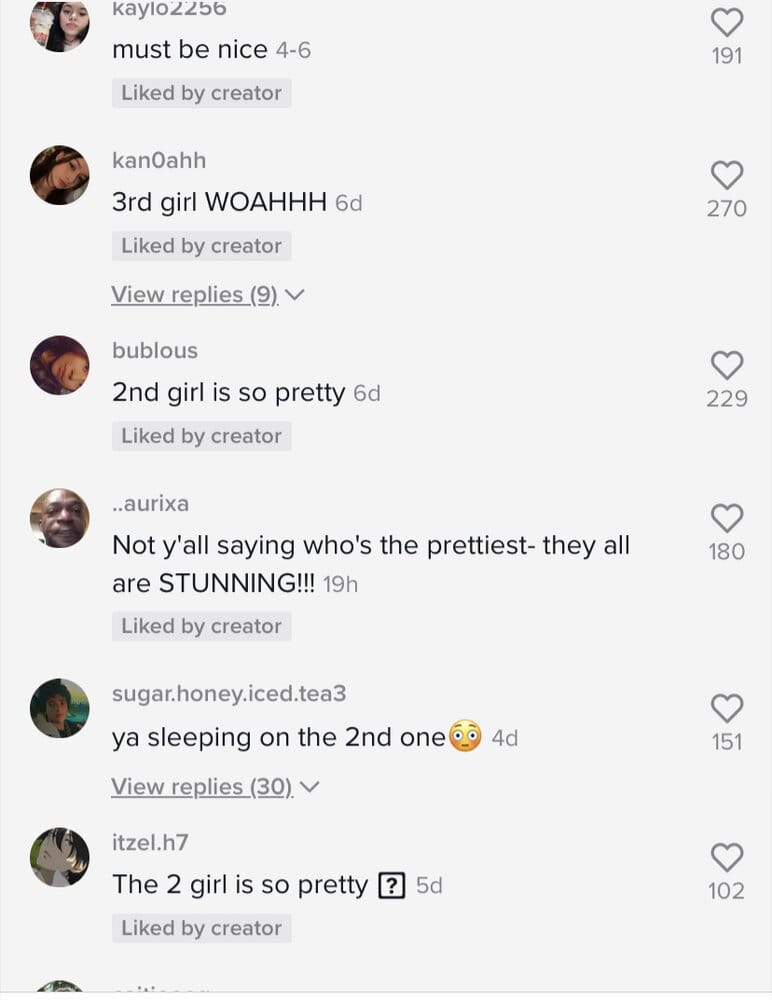Like kan0ahh's '3rd girl WOAHHH' comment
Viewport: 772px width, 1000px height.
click(727, 176)
